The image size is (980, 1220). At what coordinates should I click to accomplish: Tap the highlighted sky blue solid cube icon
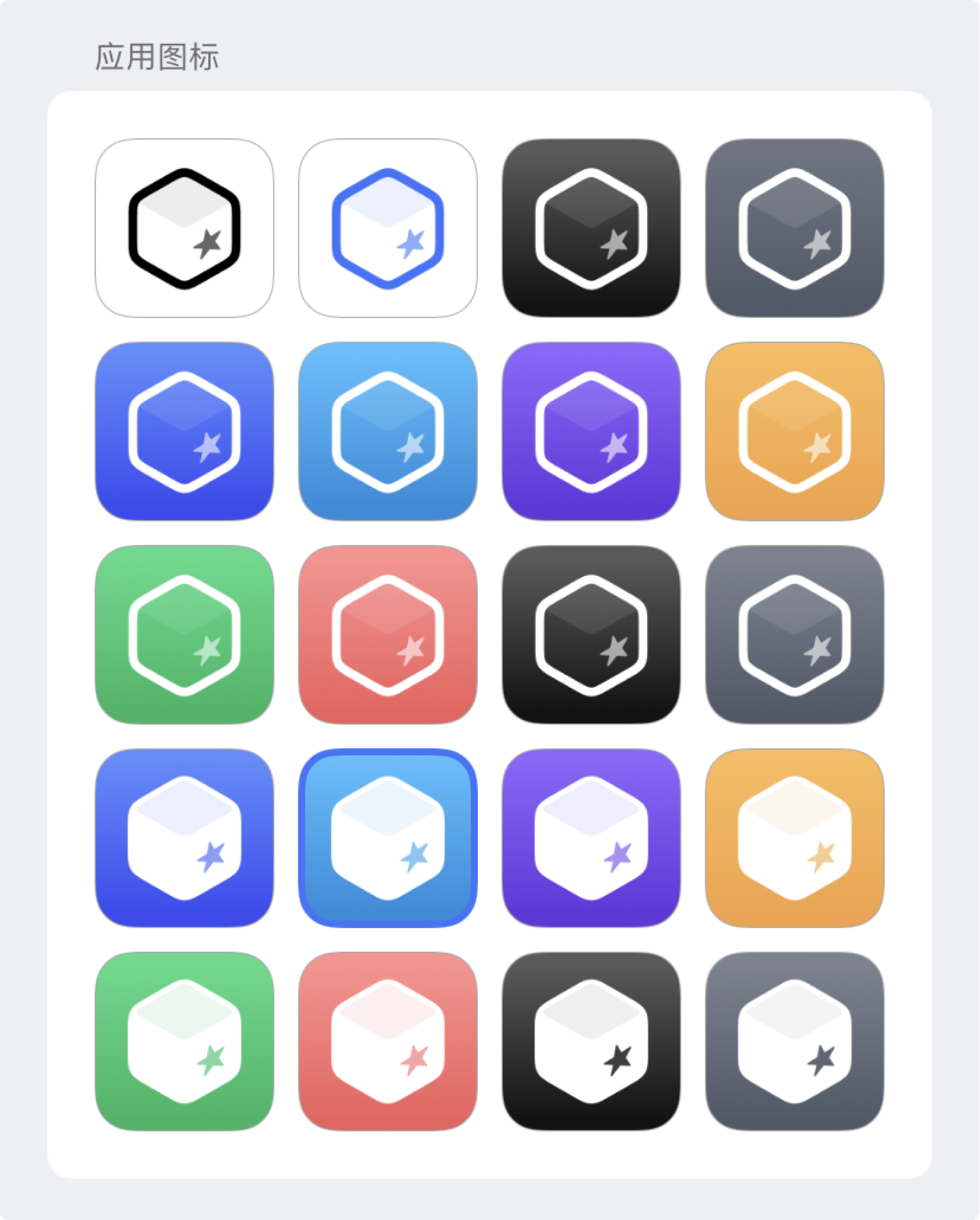tap(388, 838)
